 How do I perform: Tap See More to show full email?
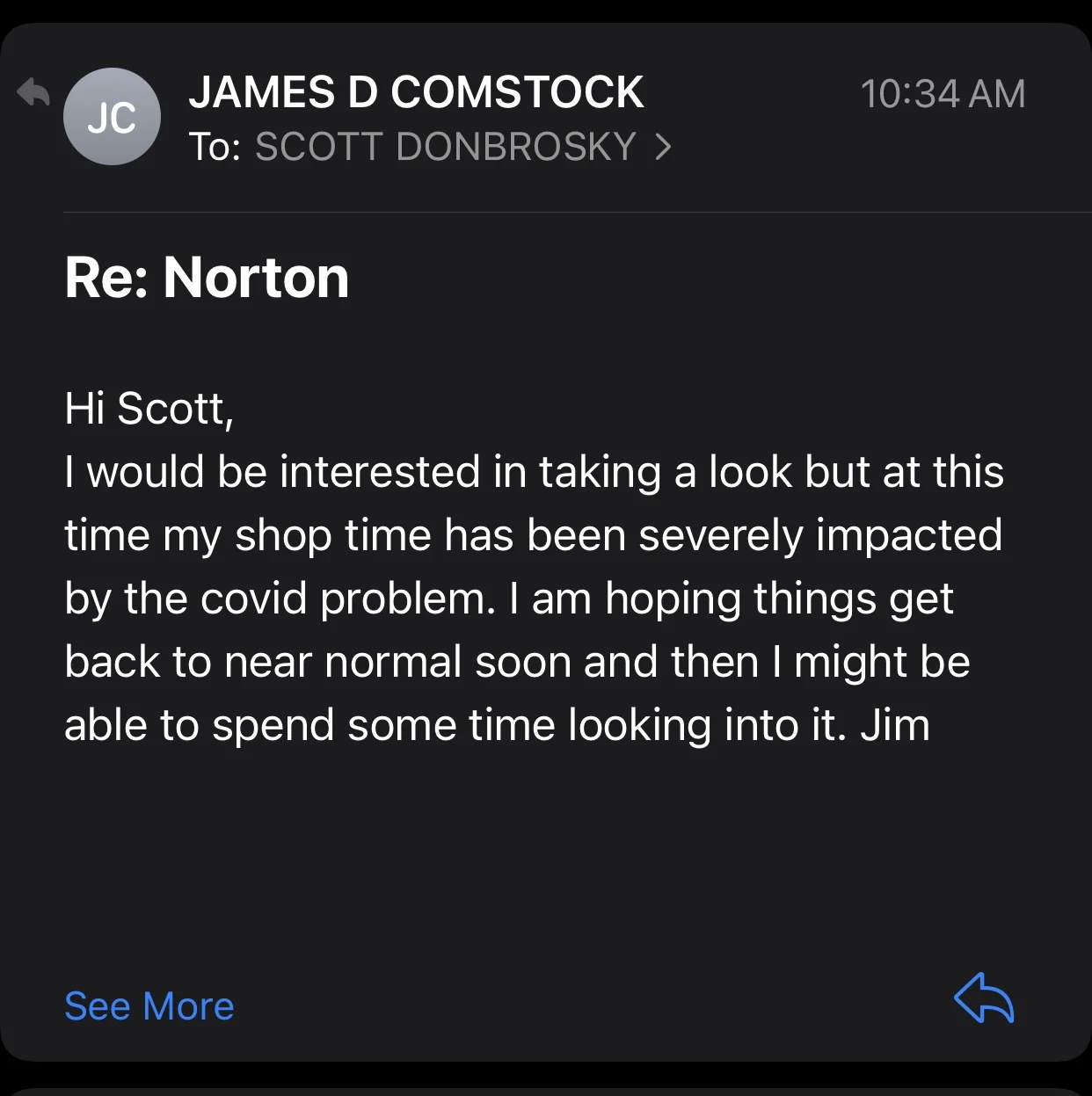149,1006
